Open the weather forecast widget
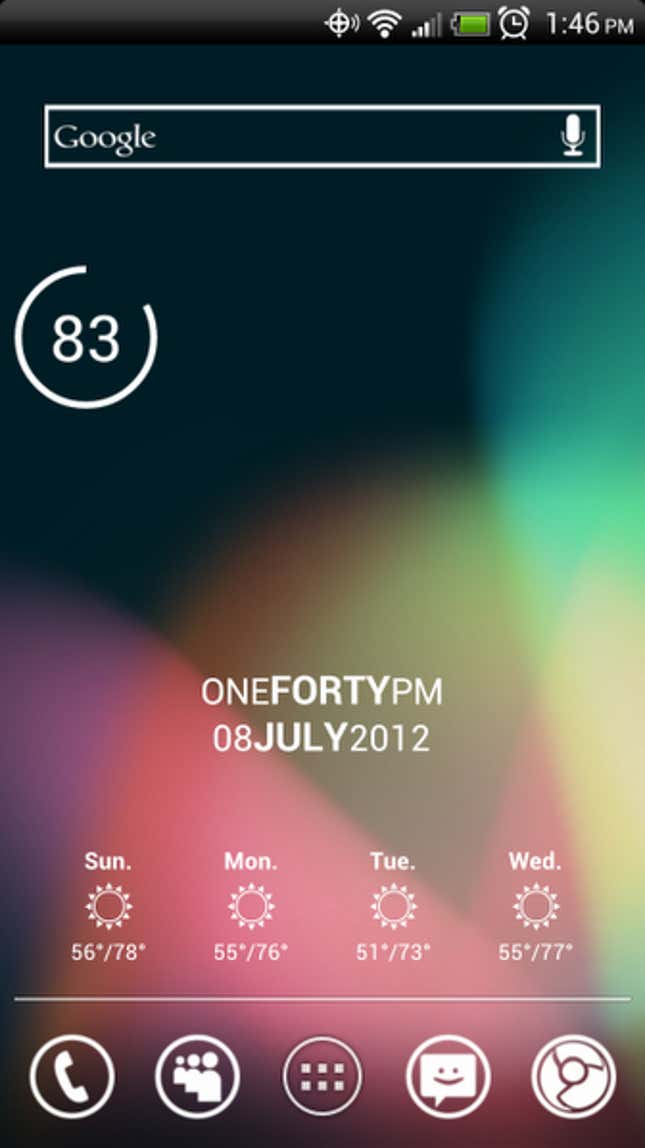 [322, 906]
